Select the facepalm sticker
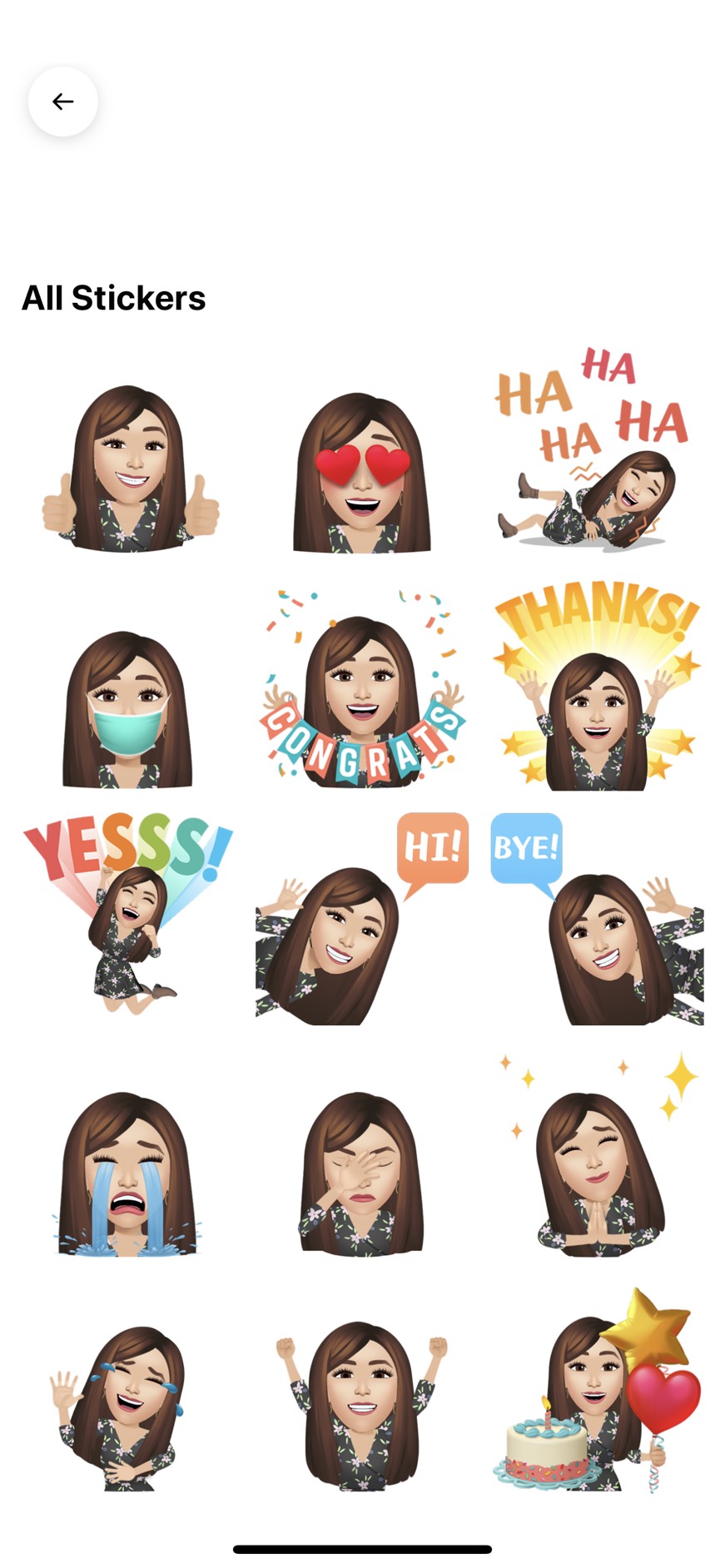Screen dimensions: 725x1568 (362, 1174)
